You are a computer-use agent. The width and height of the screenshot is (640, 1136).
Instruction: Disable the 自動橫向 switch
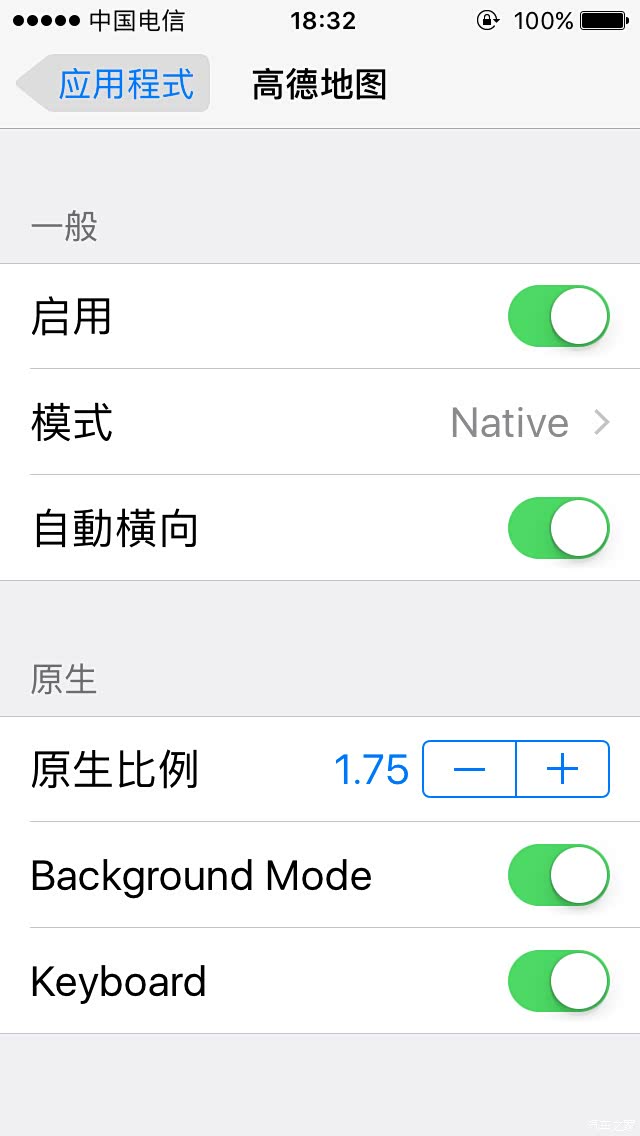(558, 528)
